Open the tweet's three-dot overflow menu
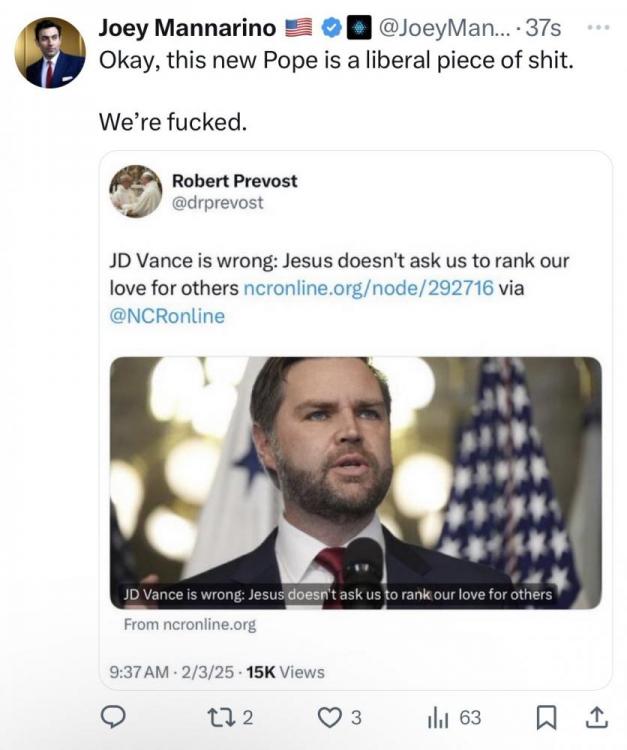This screenshot has width=627, height=750. tap(598, 29)
